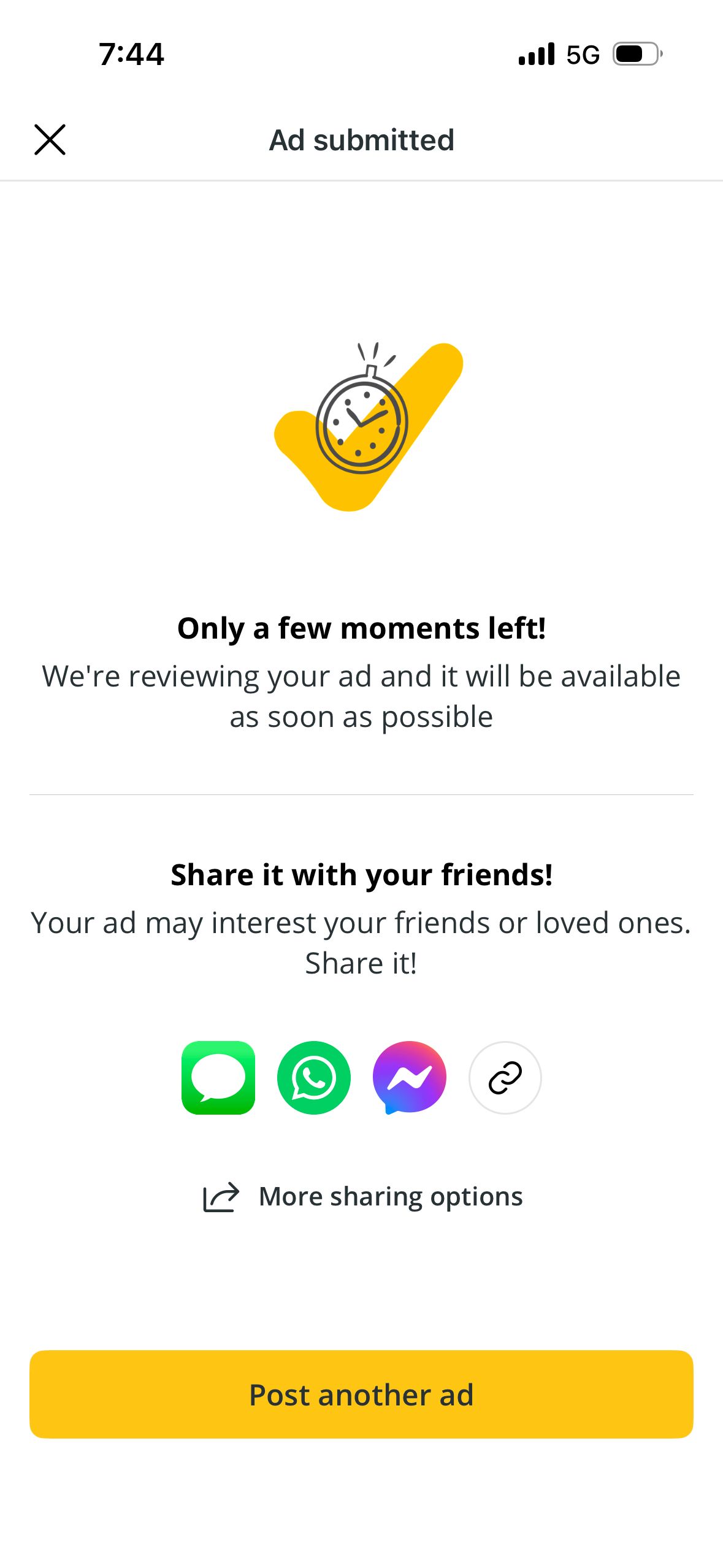Viewport: 723px width, 1568px height.
Task: Close the Ad submitted screen
Action: click(x=50, y=140)
